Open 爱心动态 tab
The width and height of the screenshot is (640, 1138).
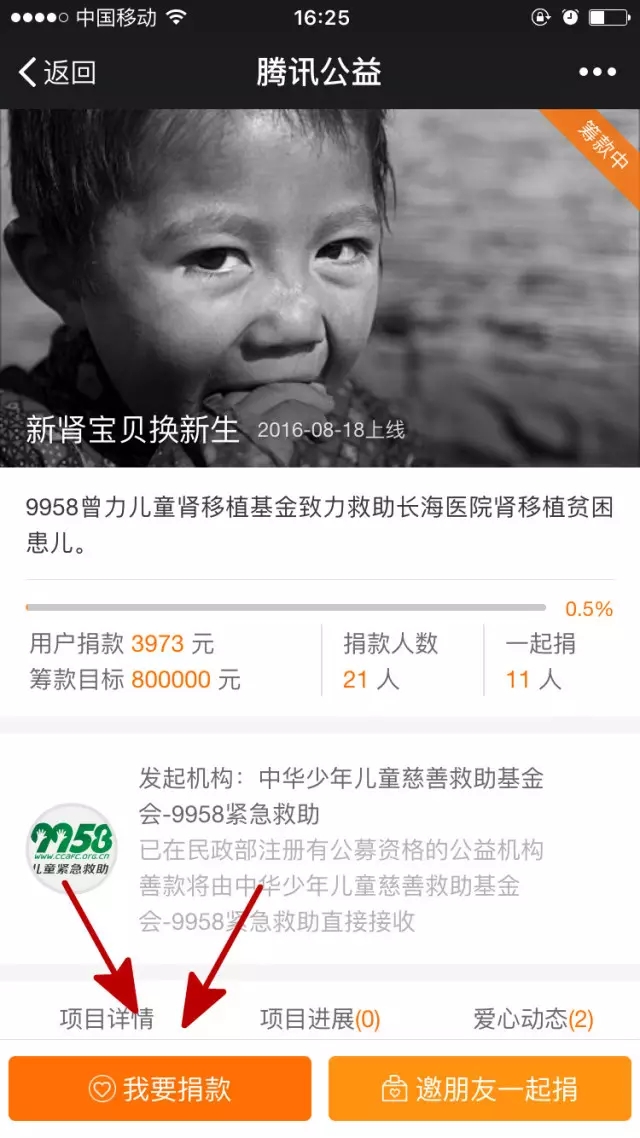click(533, 1019)
